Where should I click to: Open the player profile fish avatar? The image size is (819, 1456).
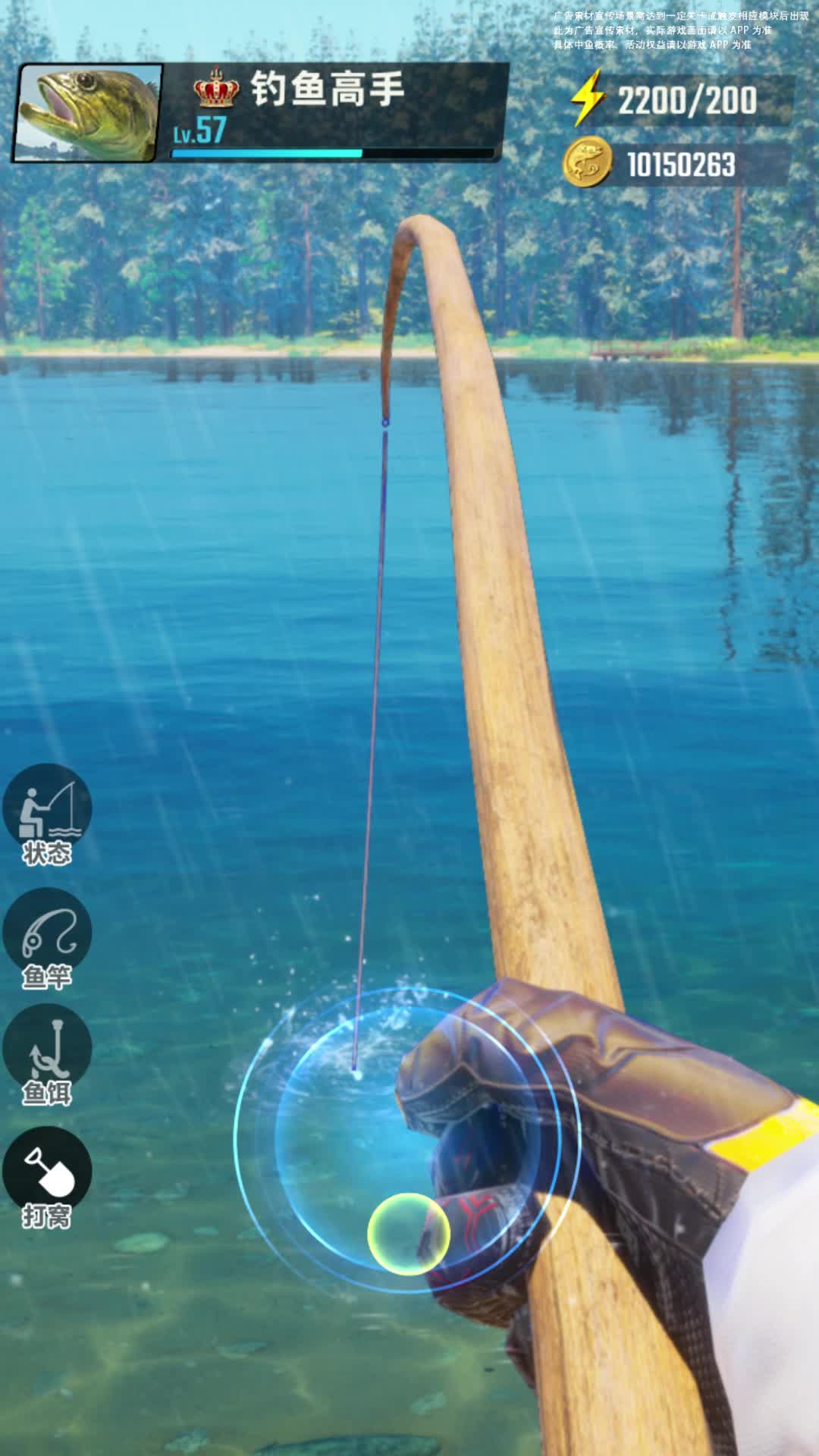pos(88,112)
